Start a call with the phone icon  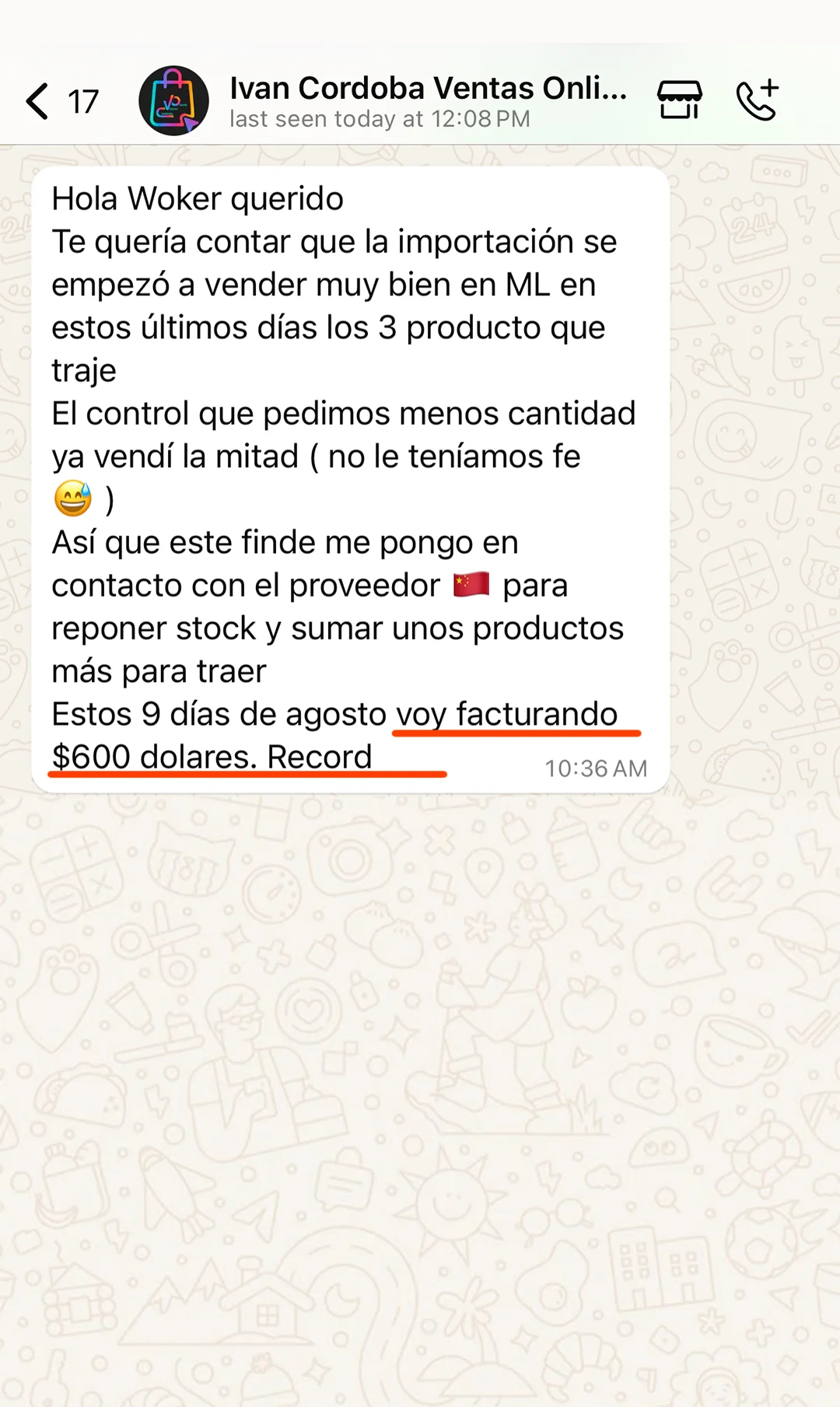[x=757, y=100]
